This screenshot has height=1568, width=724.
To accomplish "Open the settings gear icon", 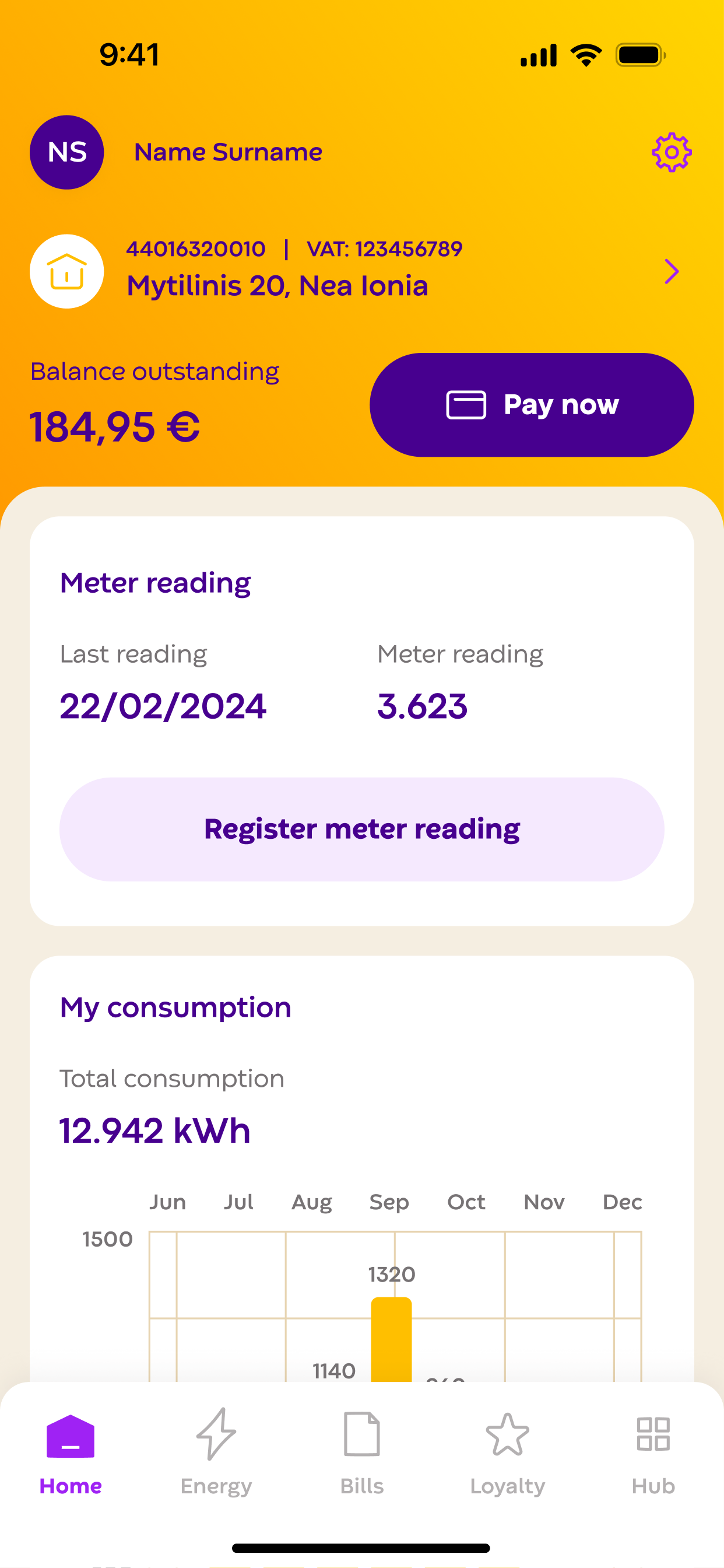I will 671,152.
